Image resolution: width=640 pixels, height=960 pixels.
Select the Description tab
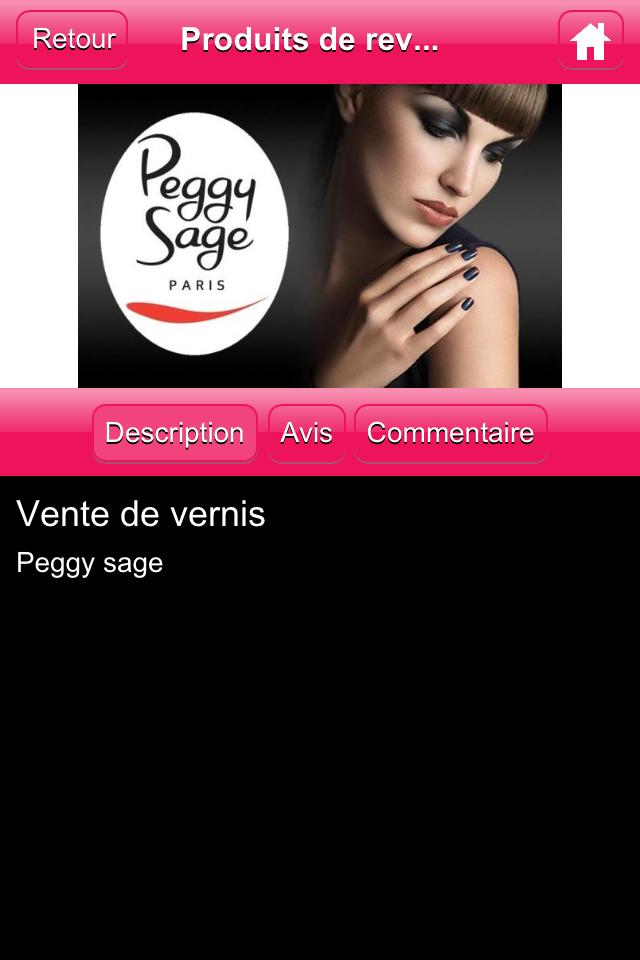(x=175, y=433)
